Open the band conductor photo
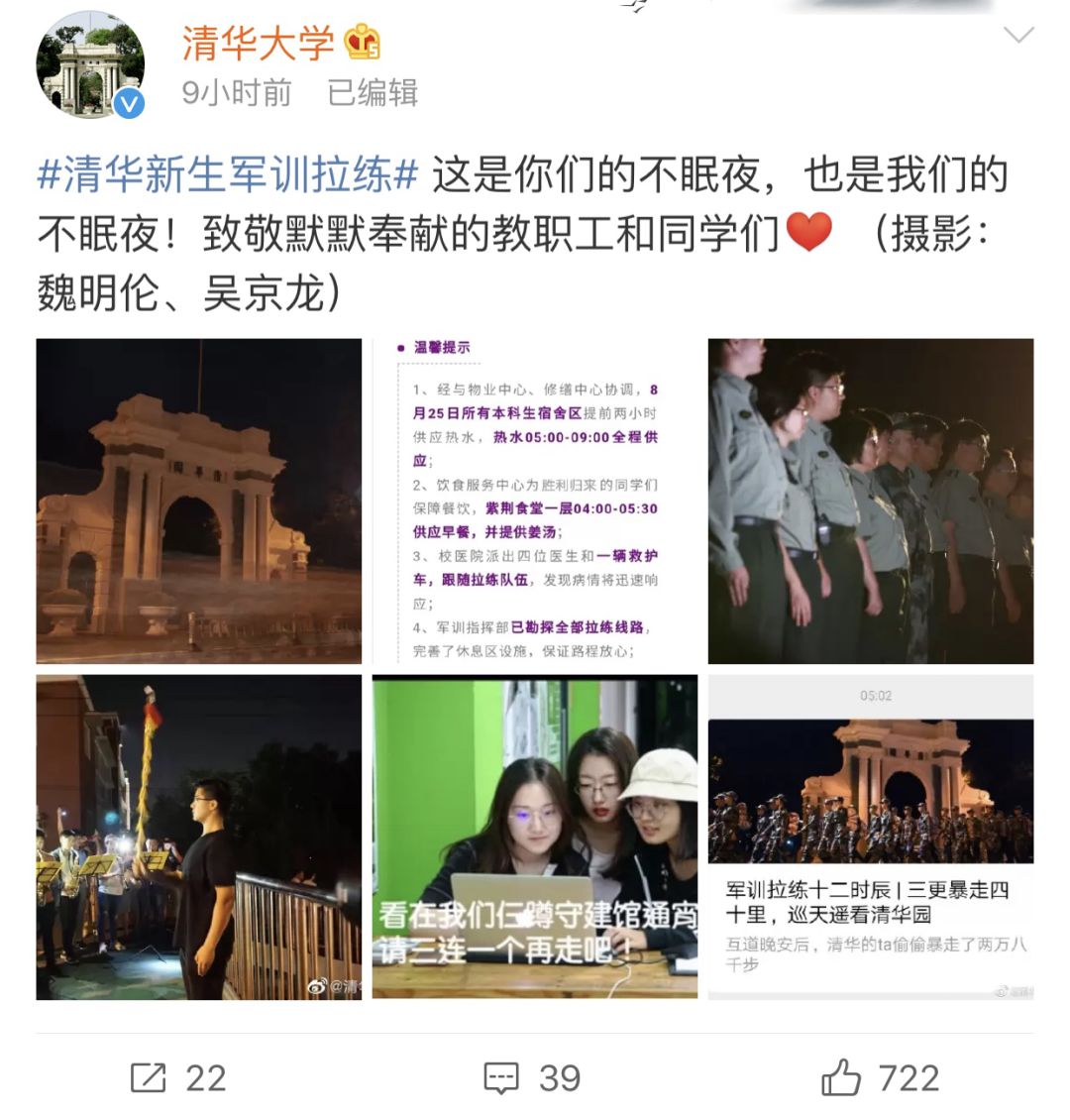This screenshot has width=1070, height=1120. (x=199, y=837)
